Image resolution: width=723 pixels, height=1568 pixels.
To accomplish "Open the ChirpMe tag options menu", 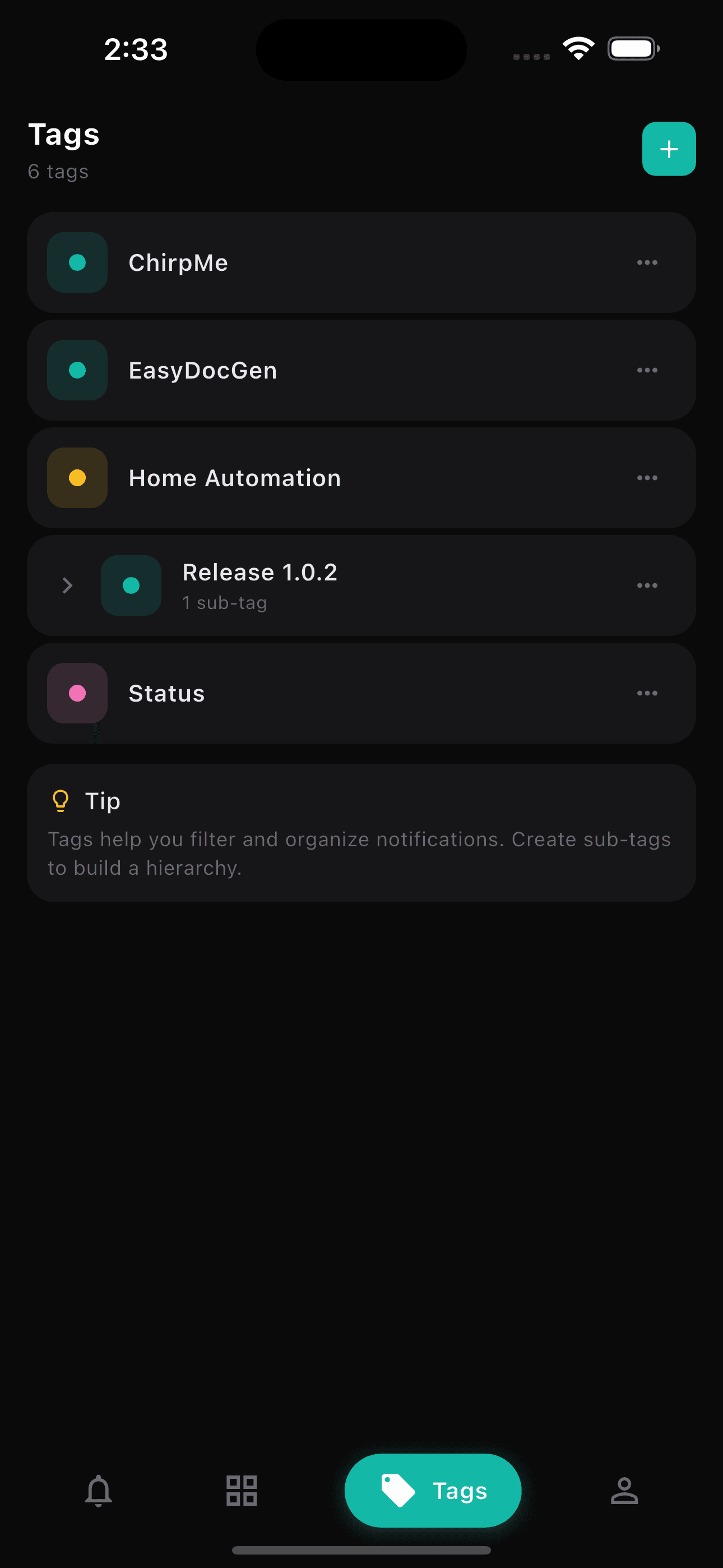I will point(647,262).
